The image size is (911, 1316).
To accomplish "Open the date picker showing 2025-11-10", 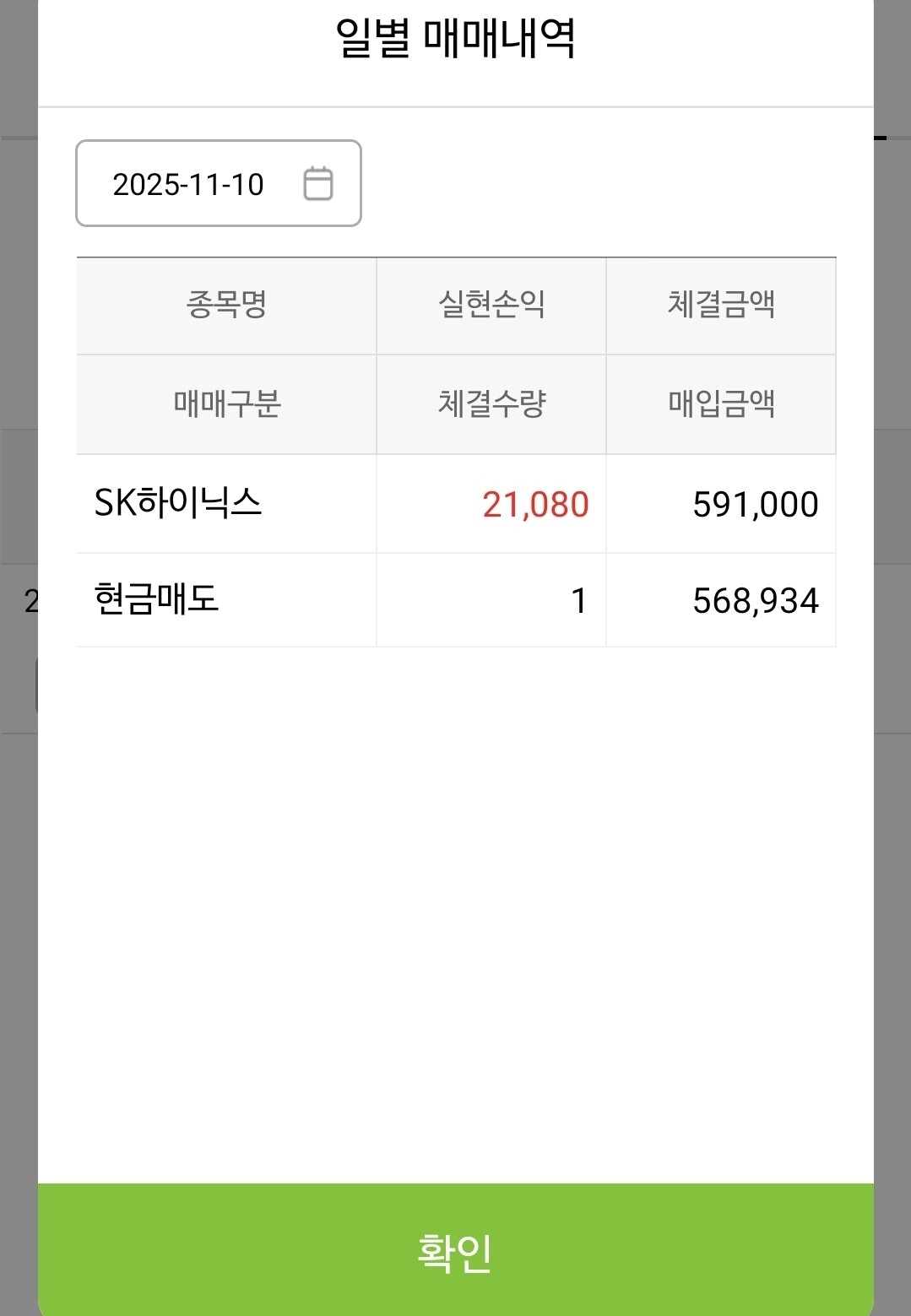I will 219,183.
